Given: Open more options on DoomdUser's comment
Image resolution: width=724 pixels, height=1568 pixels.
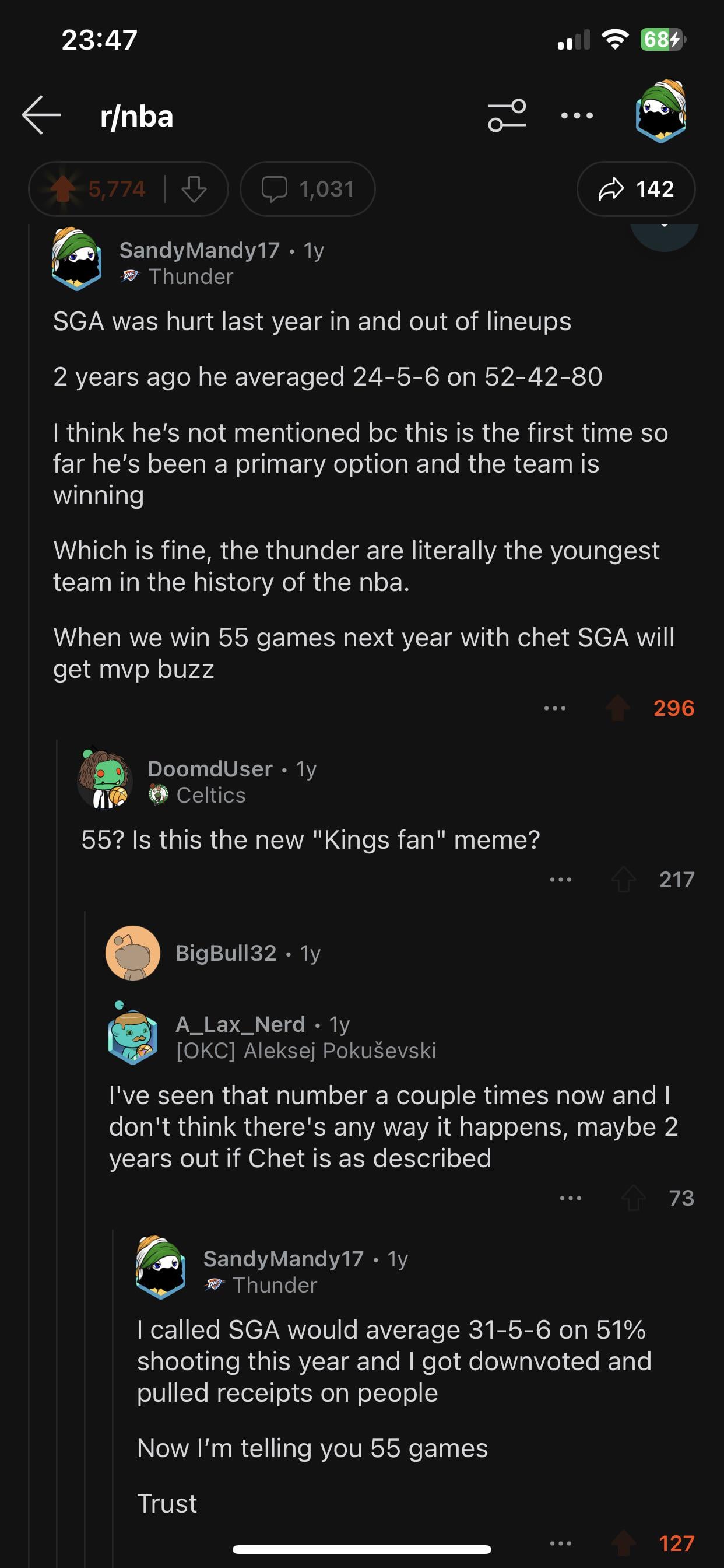Looking at the screenshot, I should click(560, 880).
